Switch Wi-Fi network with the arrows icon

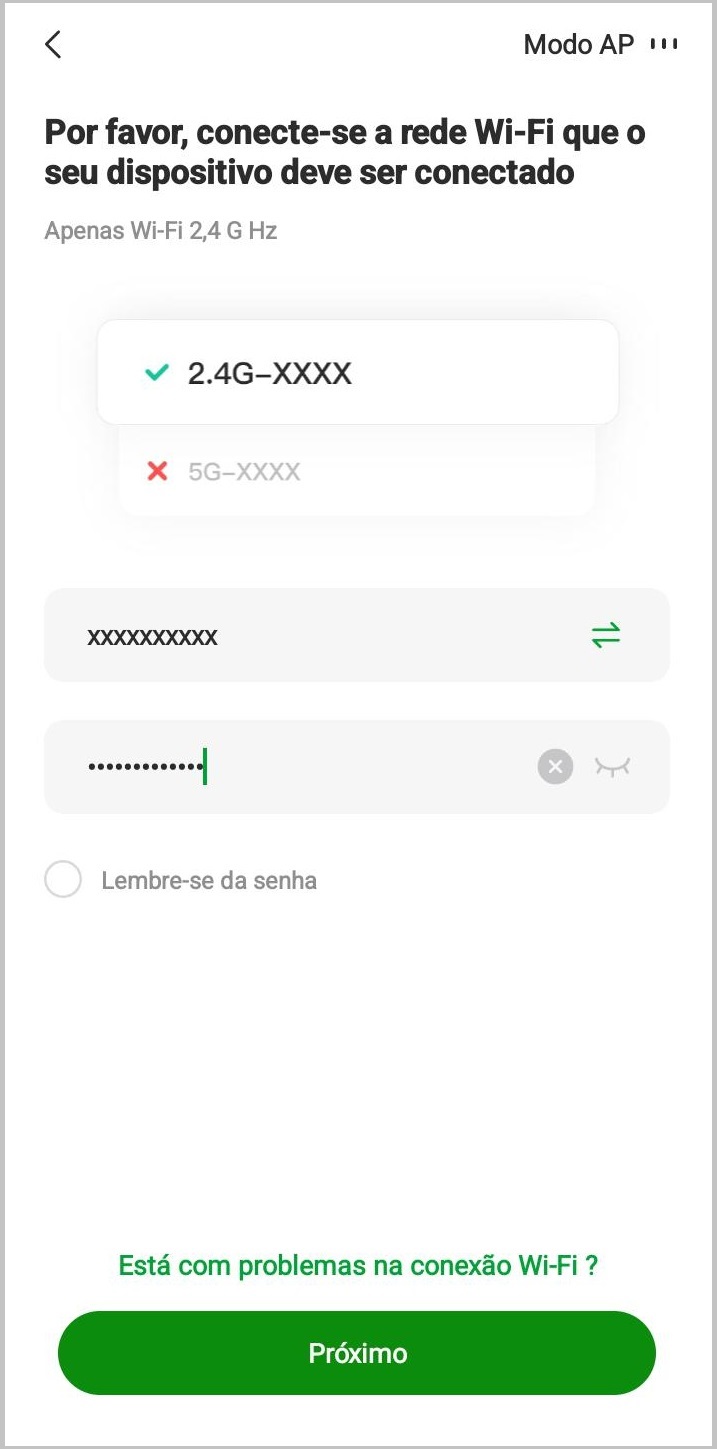[x=606, y=635]
